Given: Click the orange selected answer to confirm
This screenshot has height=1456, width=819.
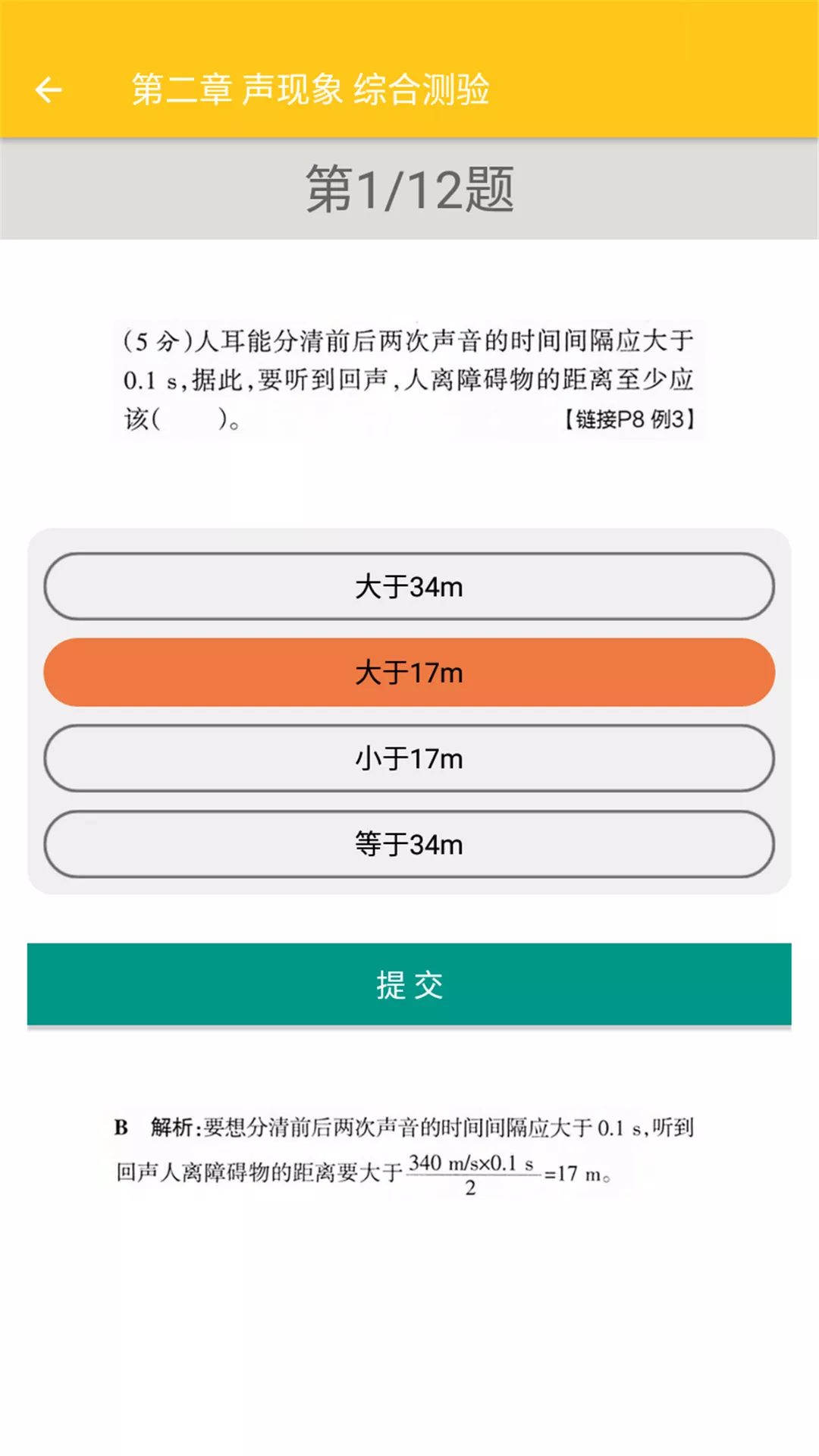Looking at the screenshot, I should pyautogui.click(x=409, y=672).
